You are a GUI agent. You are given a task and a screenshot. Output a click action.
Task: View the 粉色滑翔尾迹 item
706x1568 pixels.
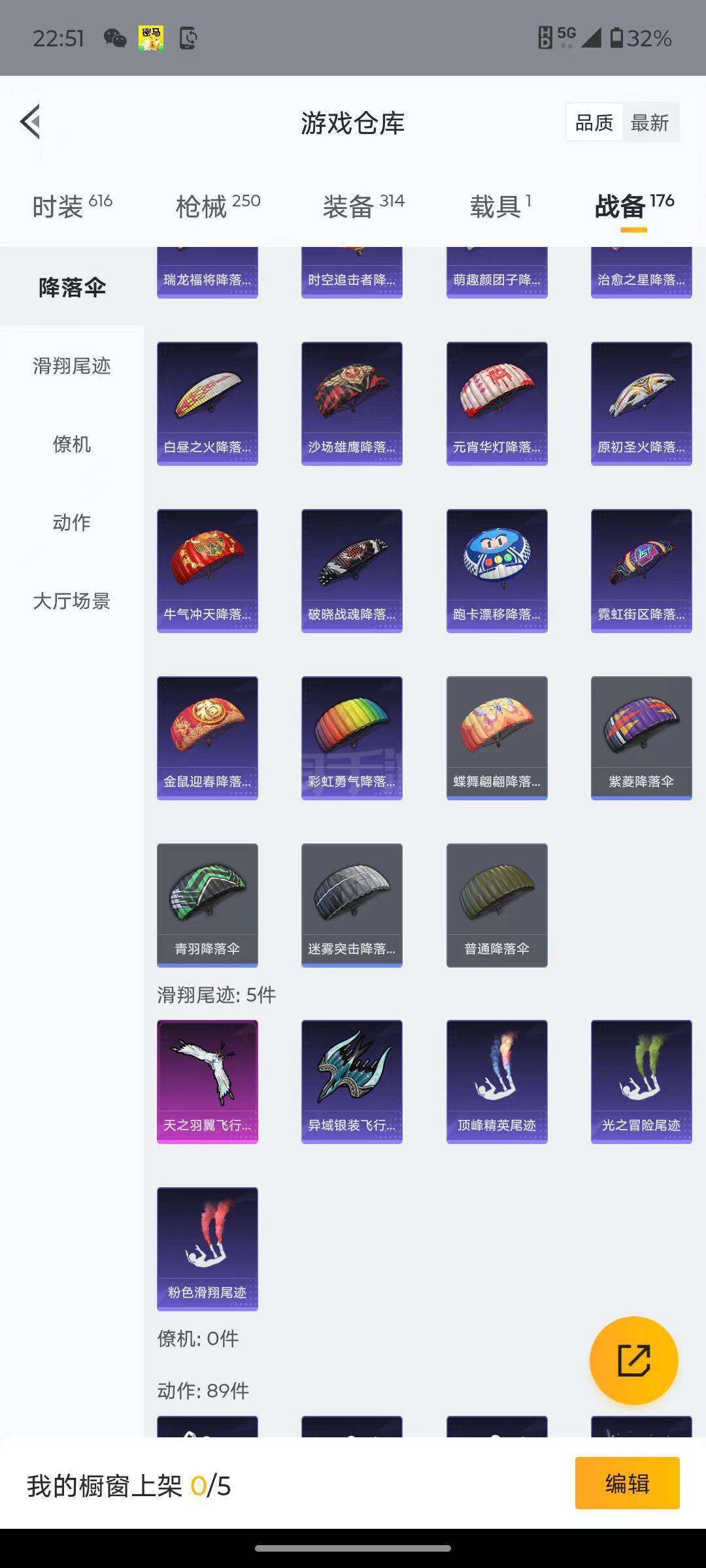[x=207, y=1249]
